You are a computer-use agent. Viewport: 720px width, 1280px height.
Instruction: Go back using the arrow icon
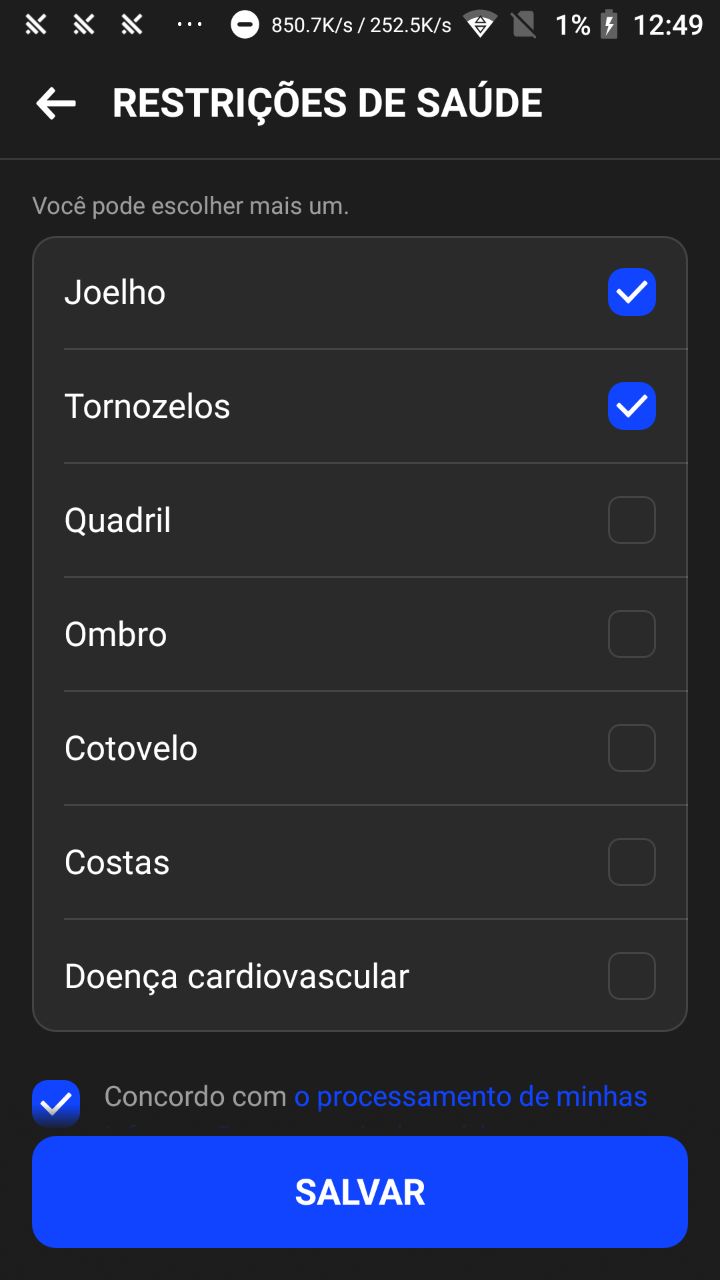point(56,103)
